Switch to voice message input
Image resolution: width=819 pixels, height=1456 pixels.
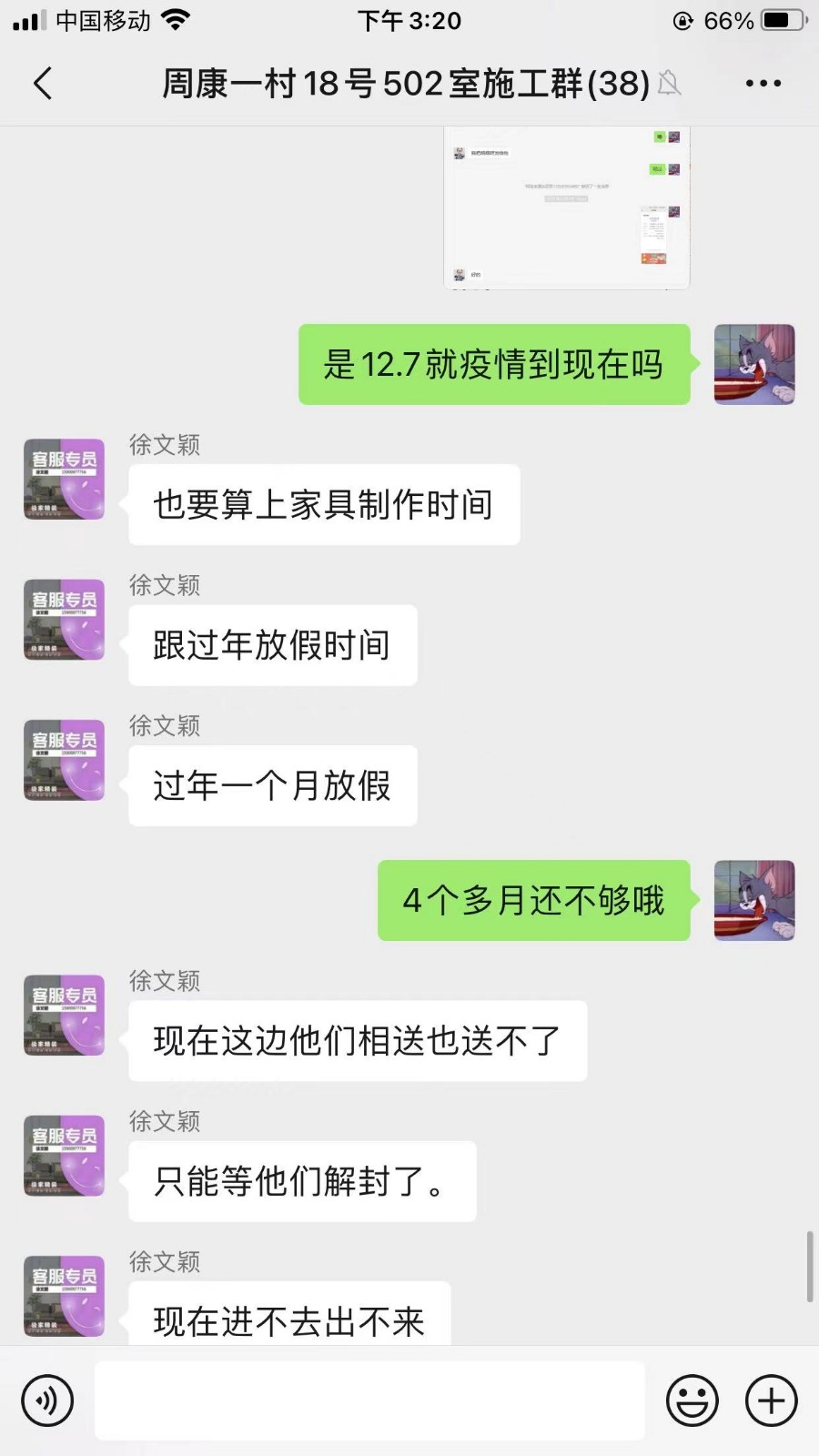pyautogui.click(x=47, y=1400)
